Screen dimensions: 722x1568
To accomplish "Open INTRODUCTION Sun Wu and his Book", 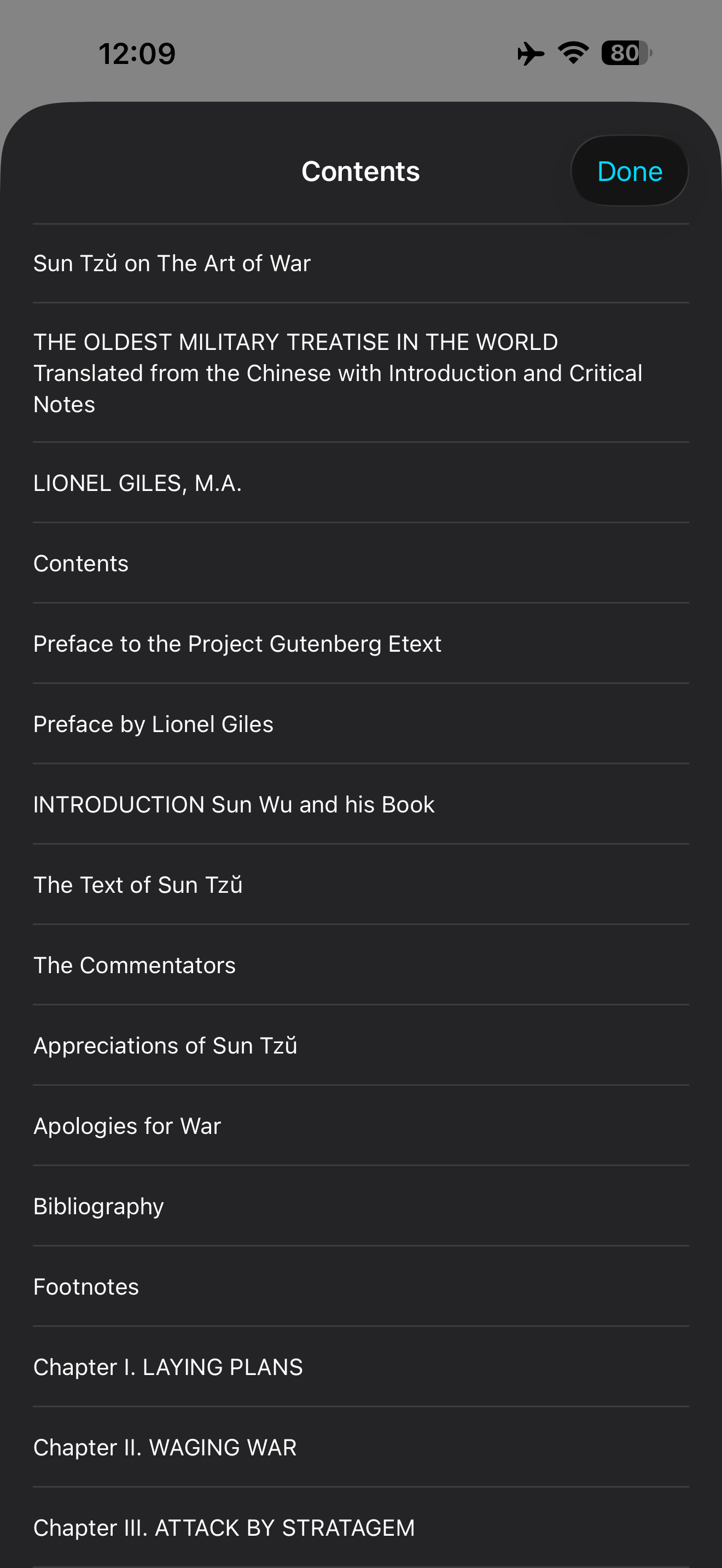I will [x=234, y=804].
